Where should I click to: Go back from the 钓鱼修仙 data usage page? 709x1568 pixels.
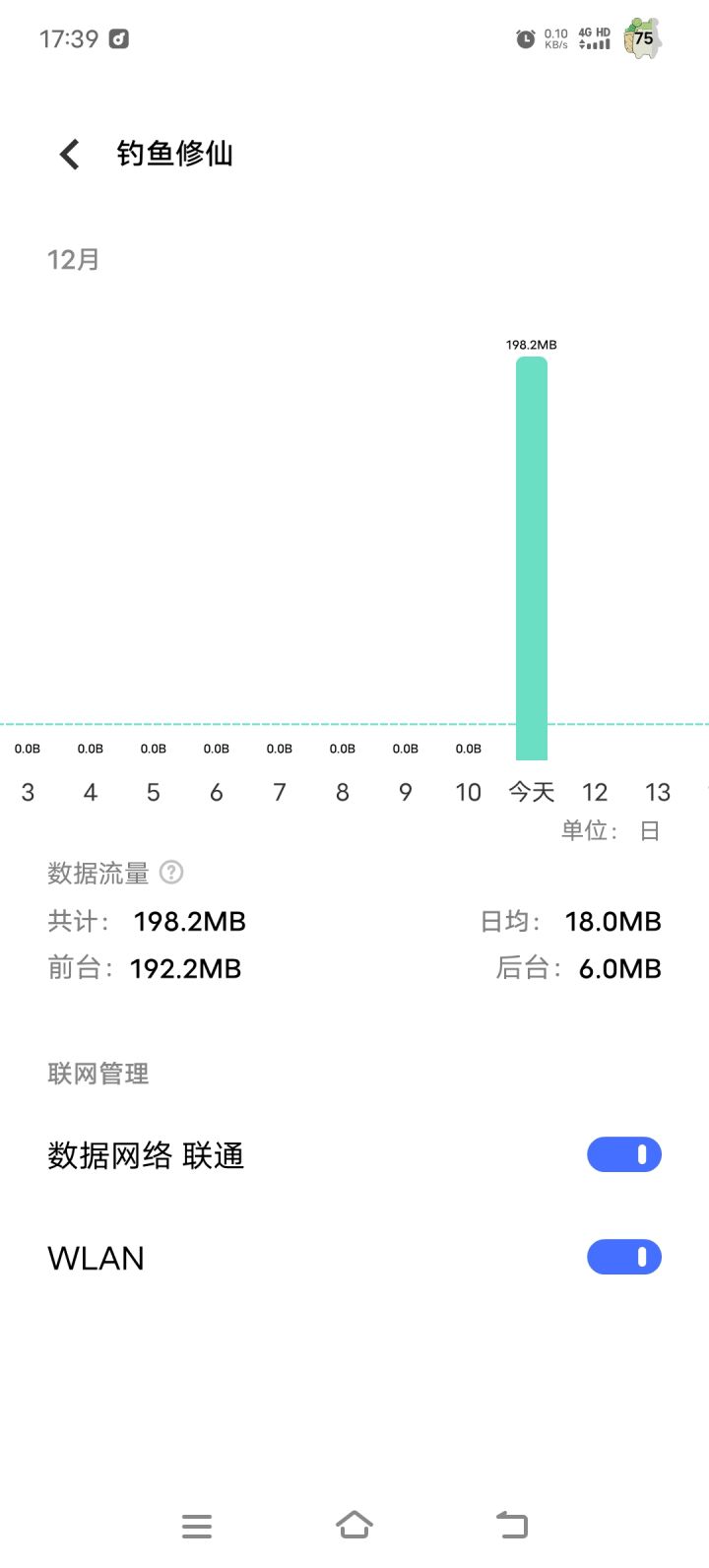(70, 155)
